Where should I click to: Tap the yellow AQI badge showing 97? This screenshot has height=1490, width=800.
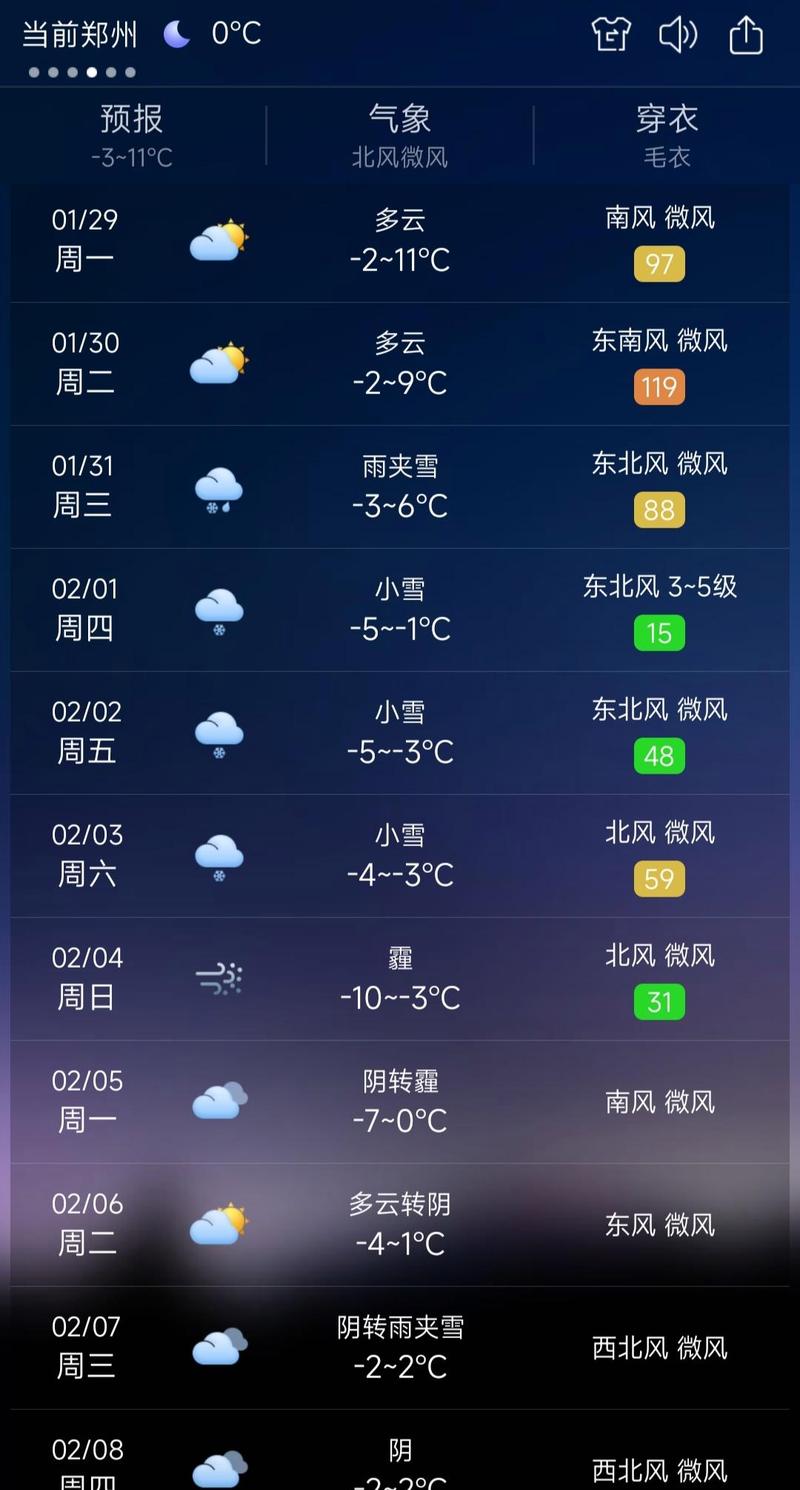point(659,264)
